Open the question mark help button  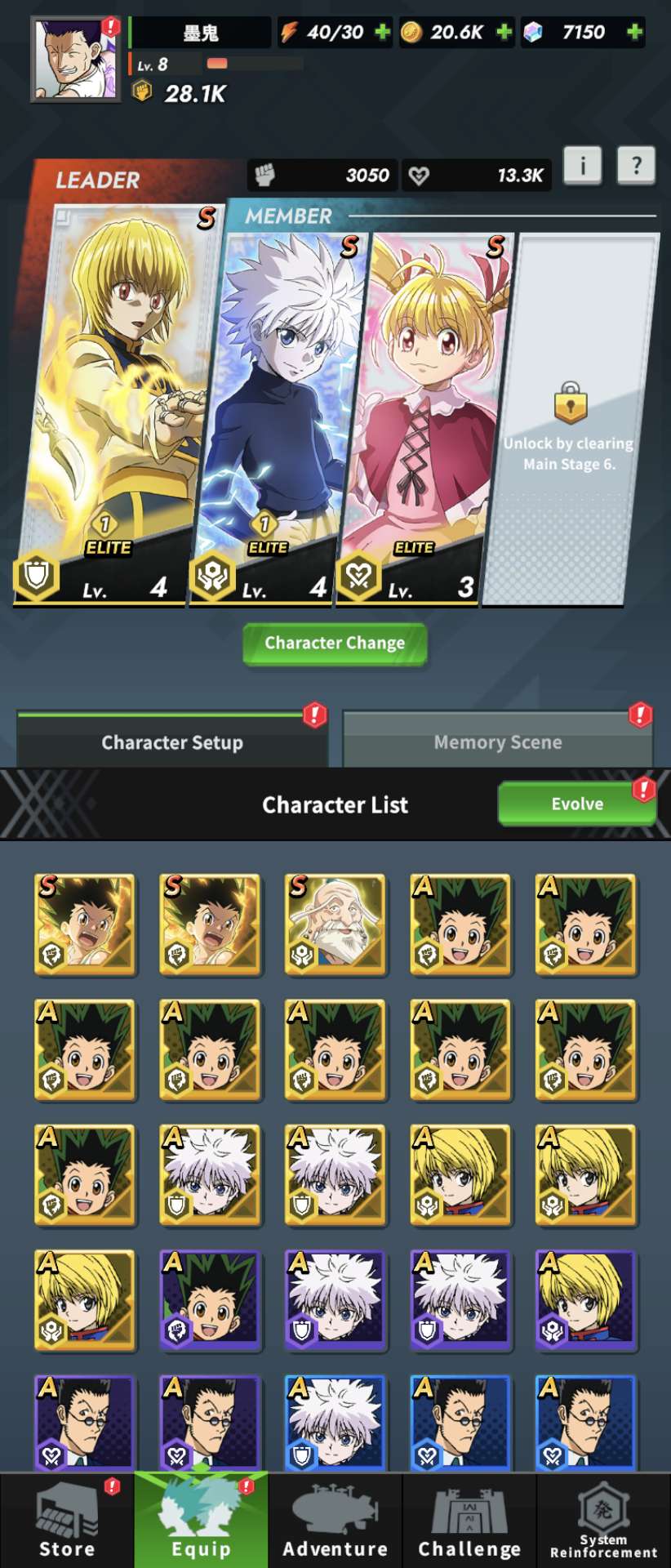pyautogui.click(x=636, y=166)
